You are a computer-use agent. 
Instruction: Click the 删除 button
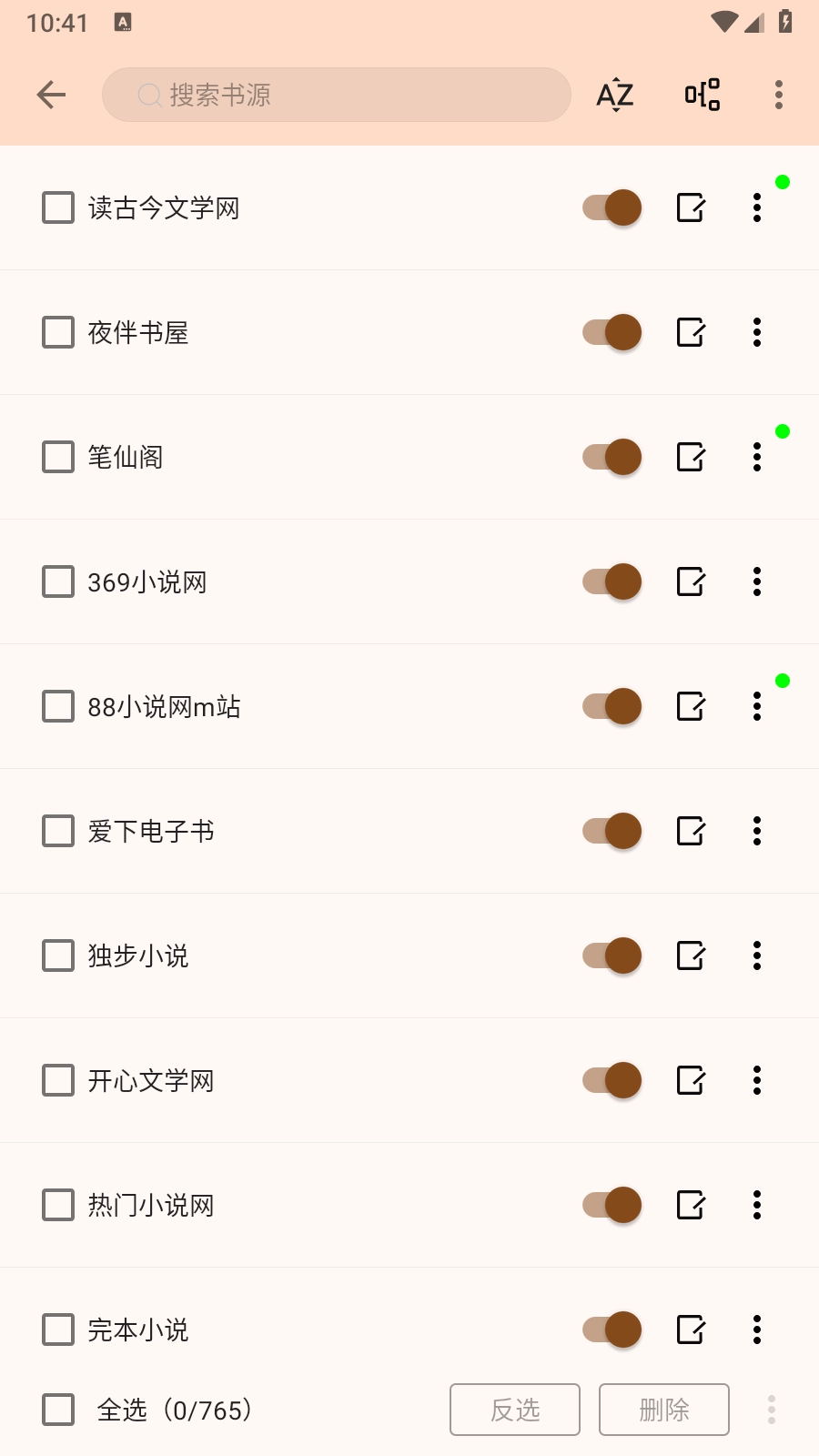663,1410
